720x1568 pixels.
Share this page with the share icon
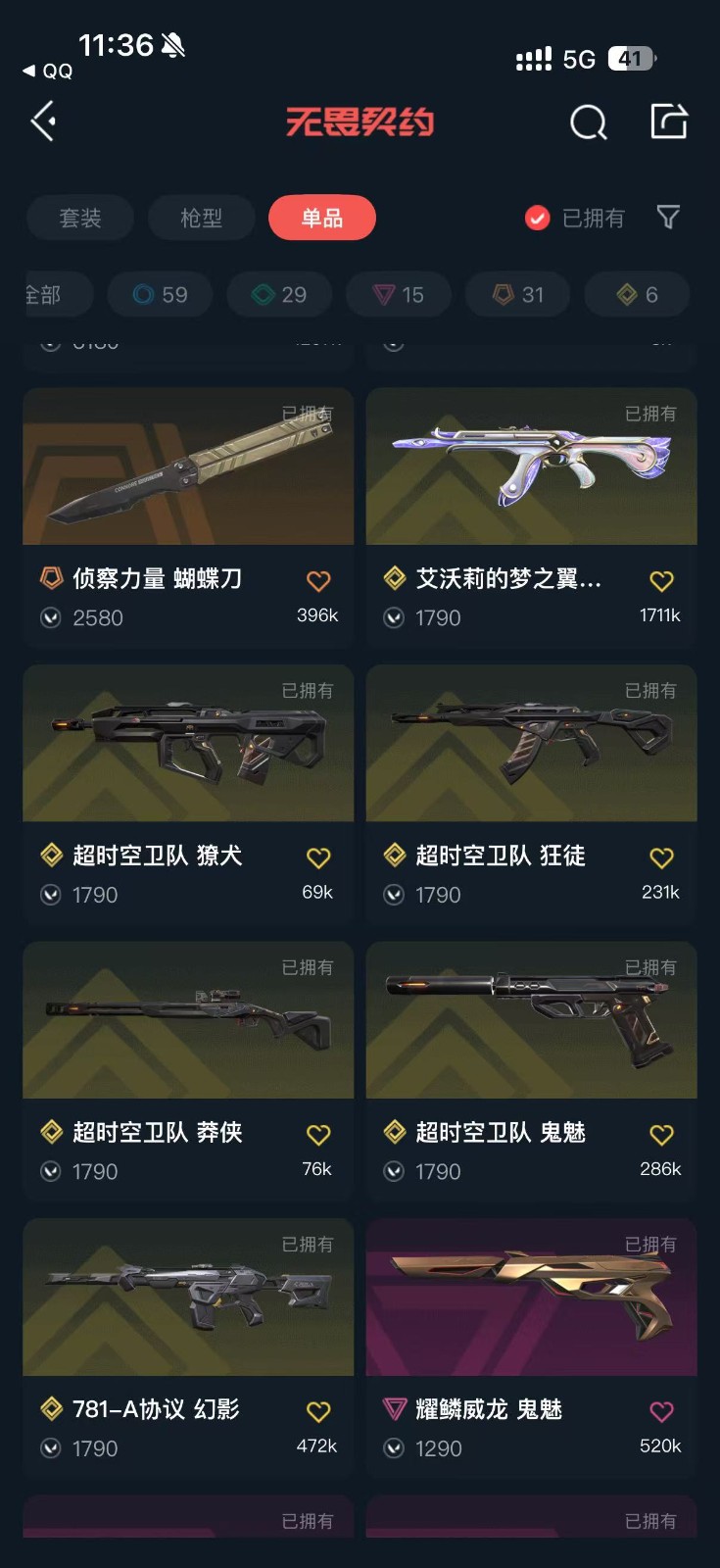[x=669, y=122]
